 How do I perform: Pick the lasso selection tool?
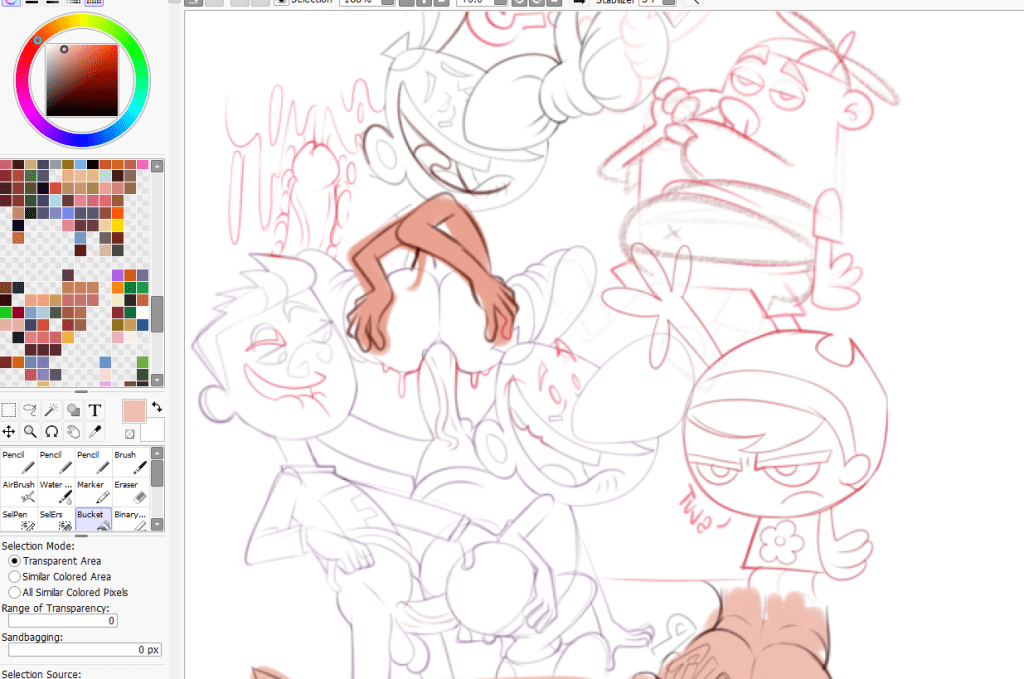coord(30,410)
